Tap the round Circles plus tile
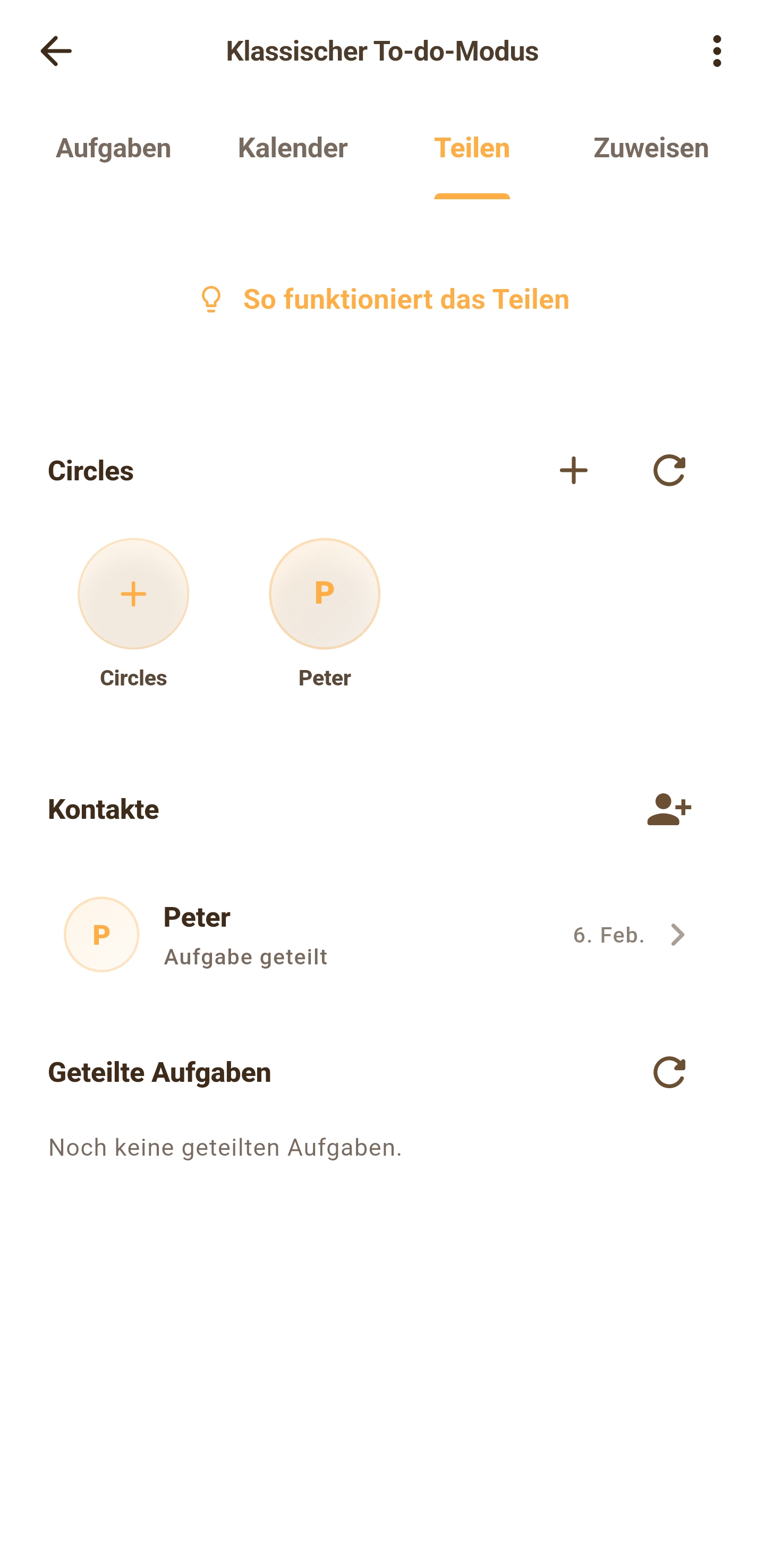 click(x=133, y=594)
